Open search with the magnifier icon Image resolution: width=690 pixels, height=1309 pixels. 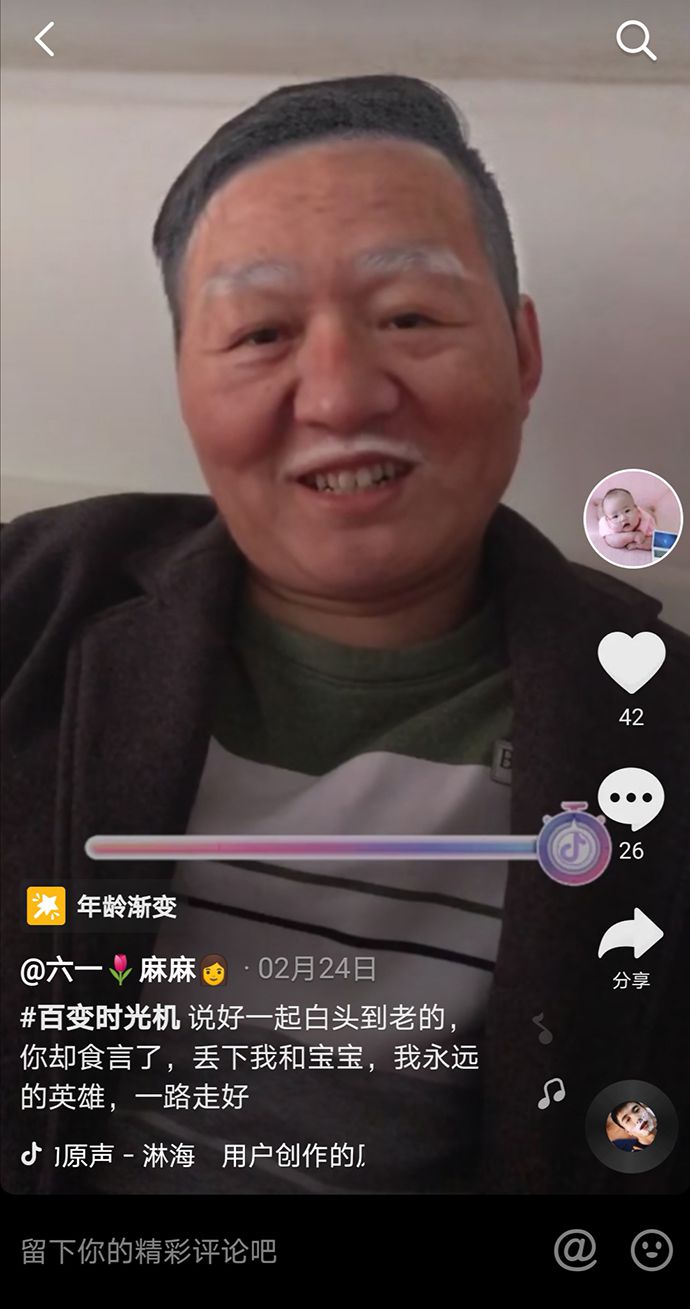pos(635,40)
